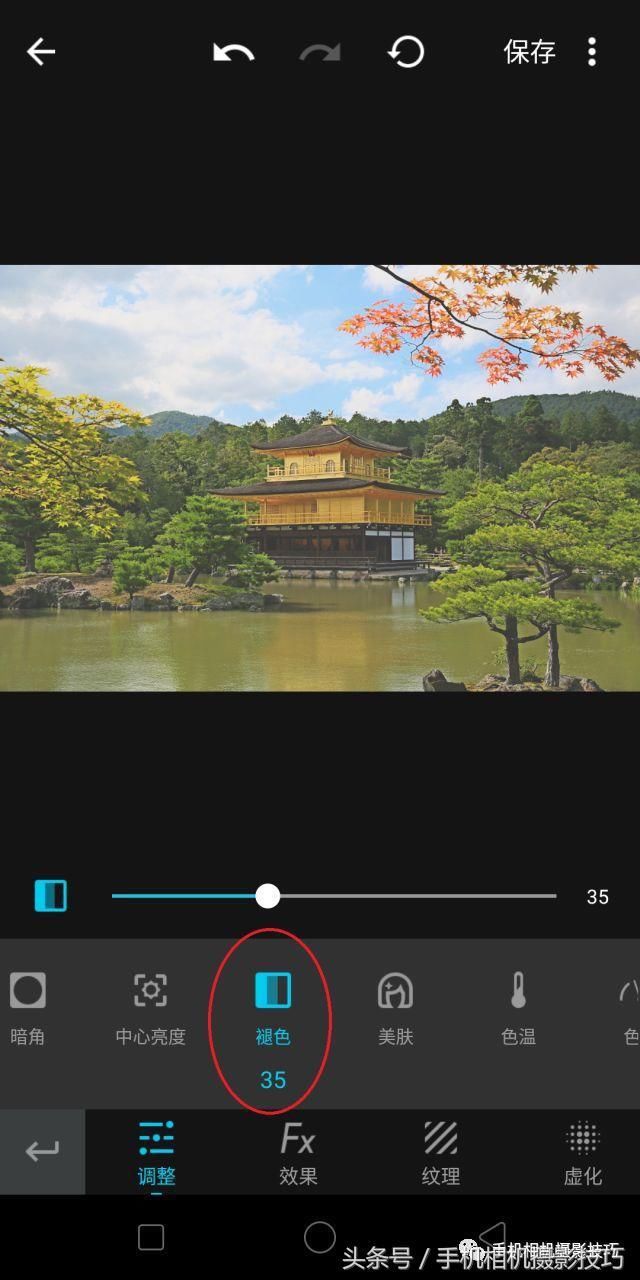
Task: Tap the return arrow beside 调整
Action: [42, 1152]
